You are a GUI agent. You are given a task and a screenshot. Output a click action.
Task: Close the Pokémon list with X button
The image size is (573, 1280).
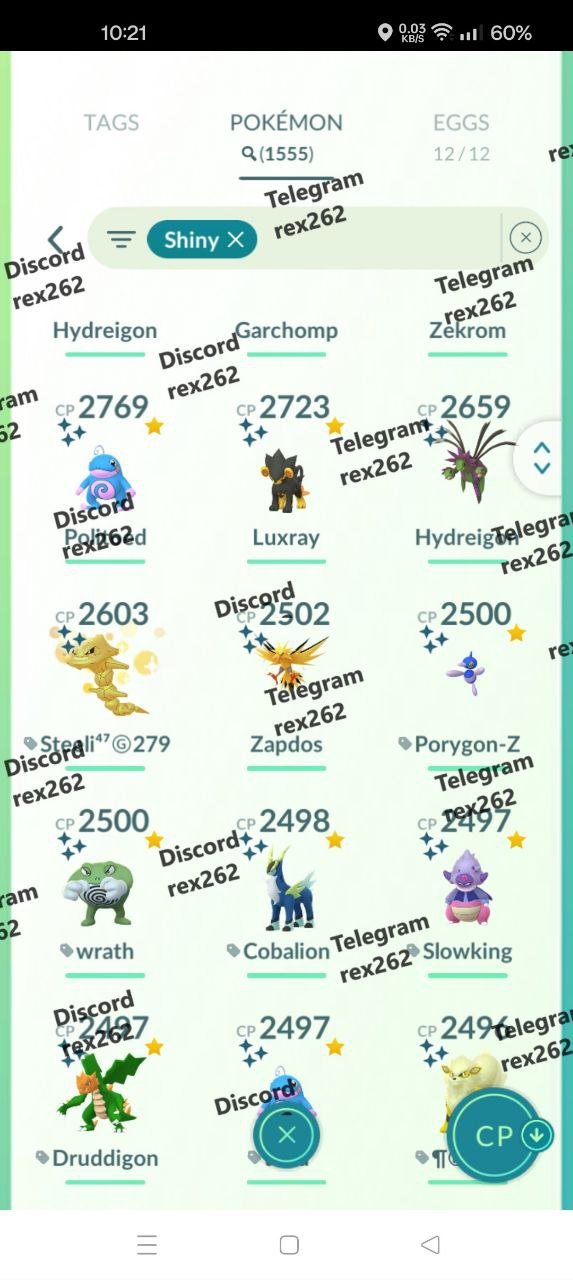(287, 1135)
